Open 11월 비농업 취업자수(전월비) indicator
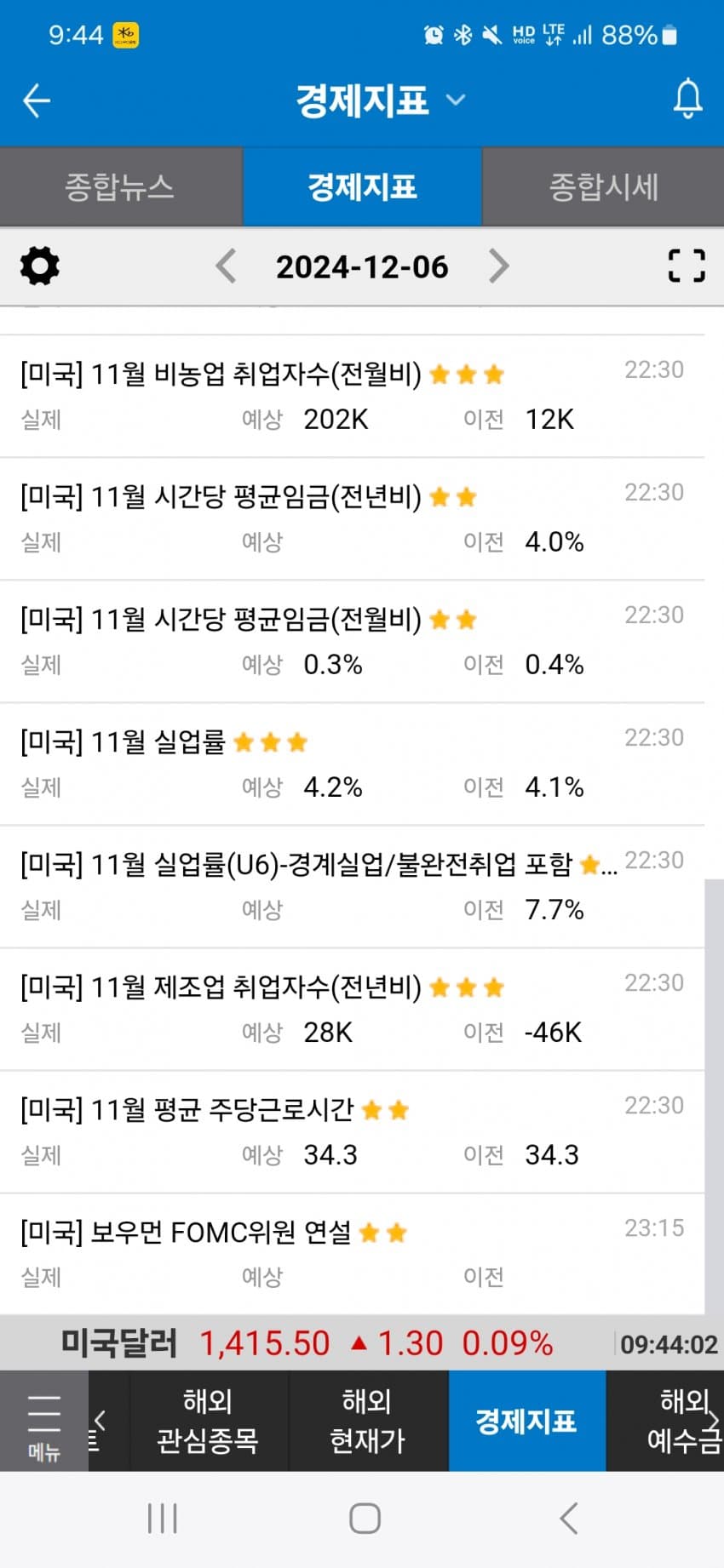 tap(352, 396)
